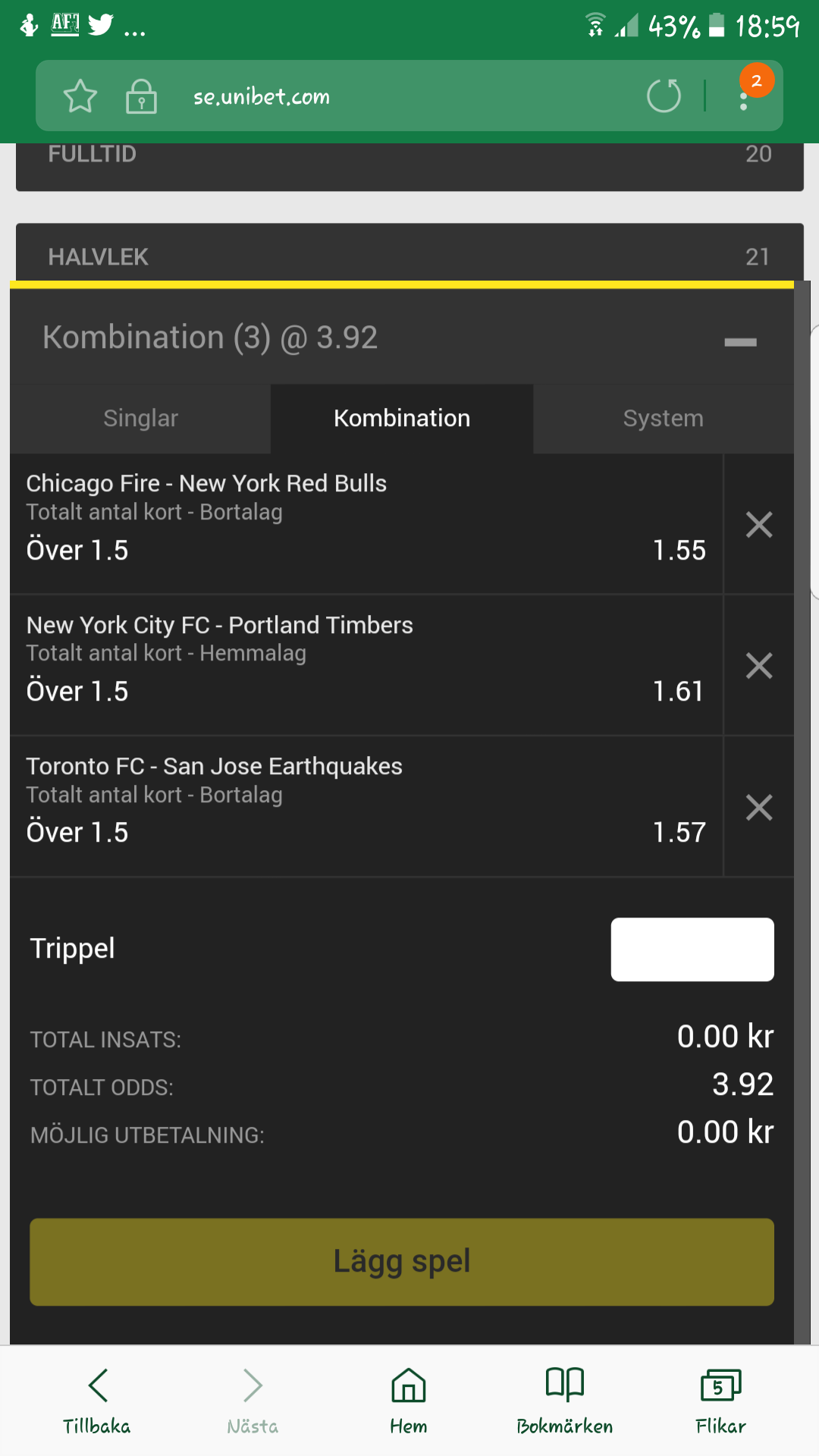Select the Kombination tab

point(402,419)
